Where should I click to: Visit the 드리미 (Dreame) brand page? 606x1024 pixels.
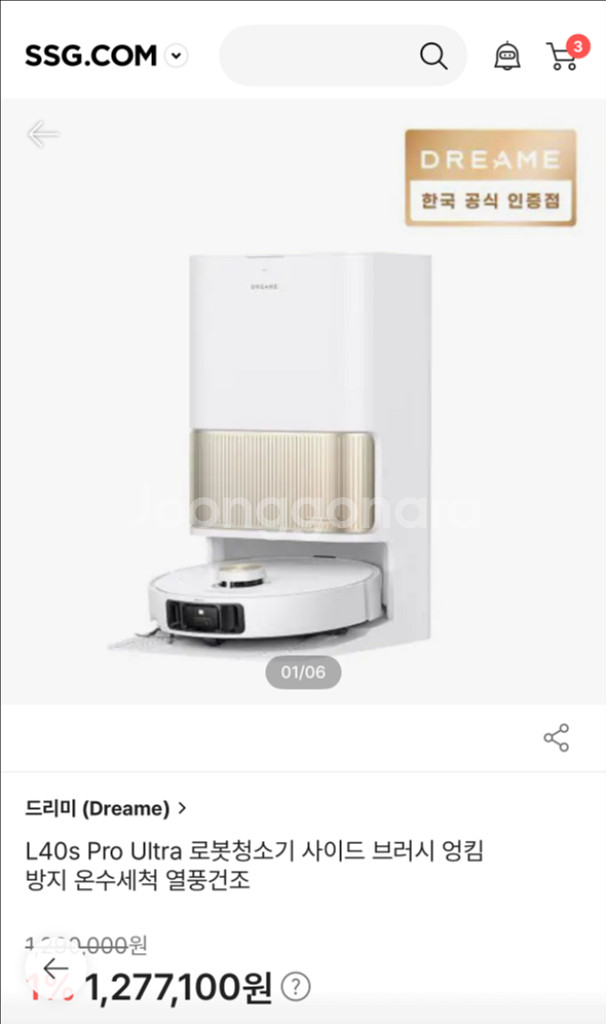106,808
